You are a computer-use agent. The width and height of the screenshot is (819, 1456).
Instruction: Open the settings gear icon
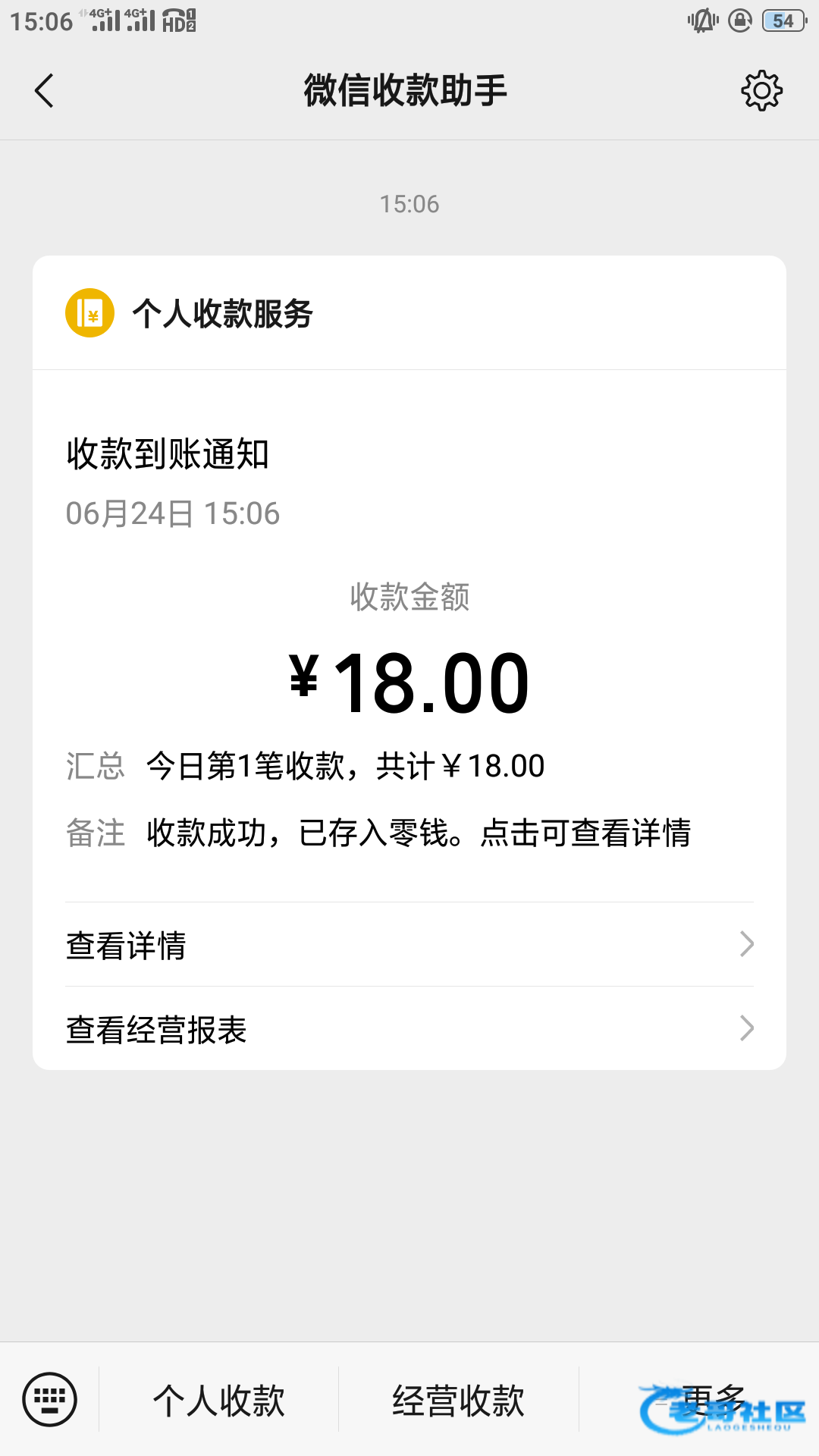761,91
